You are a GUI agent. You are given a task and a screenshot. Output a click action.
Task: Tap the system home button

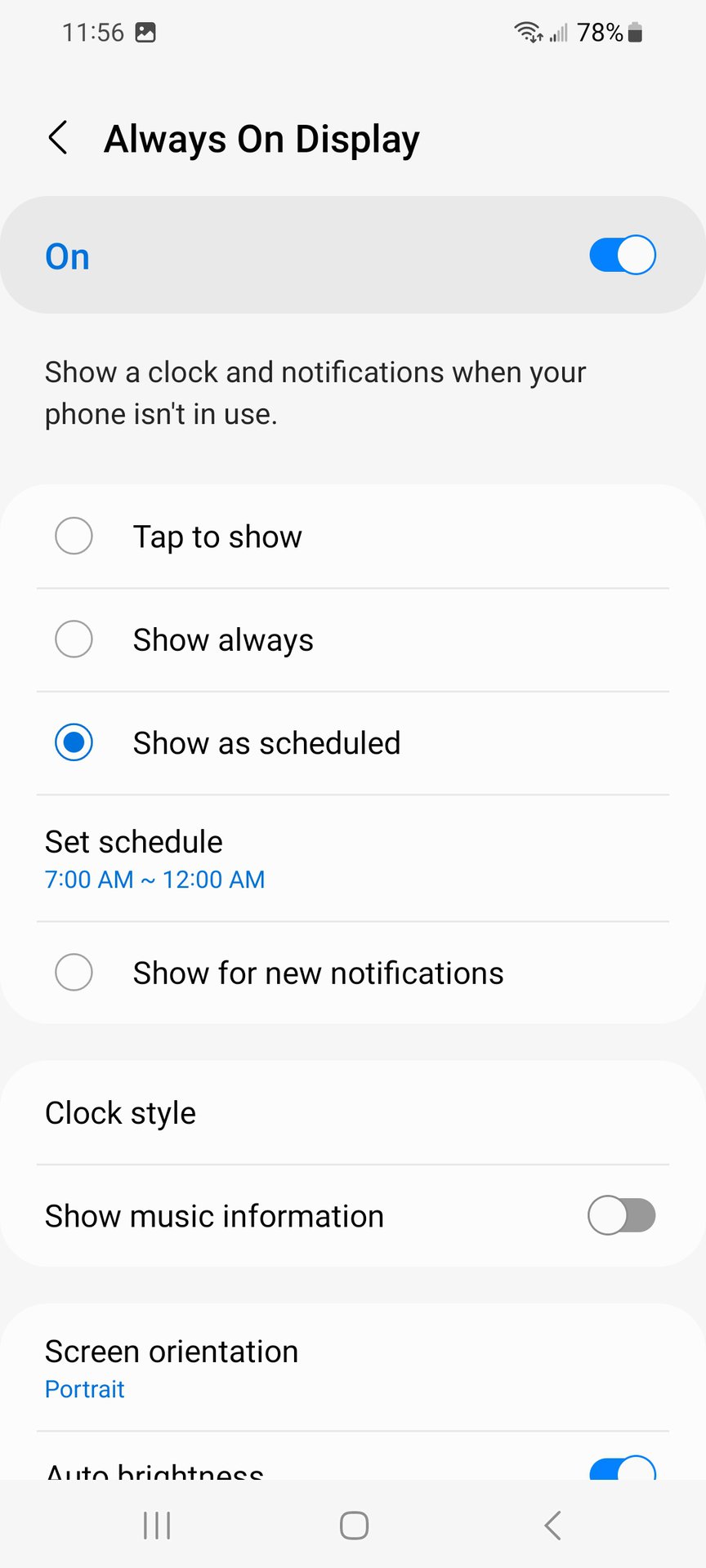[354, 1525]
